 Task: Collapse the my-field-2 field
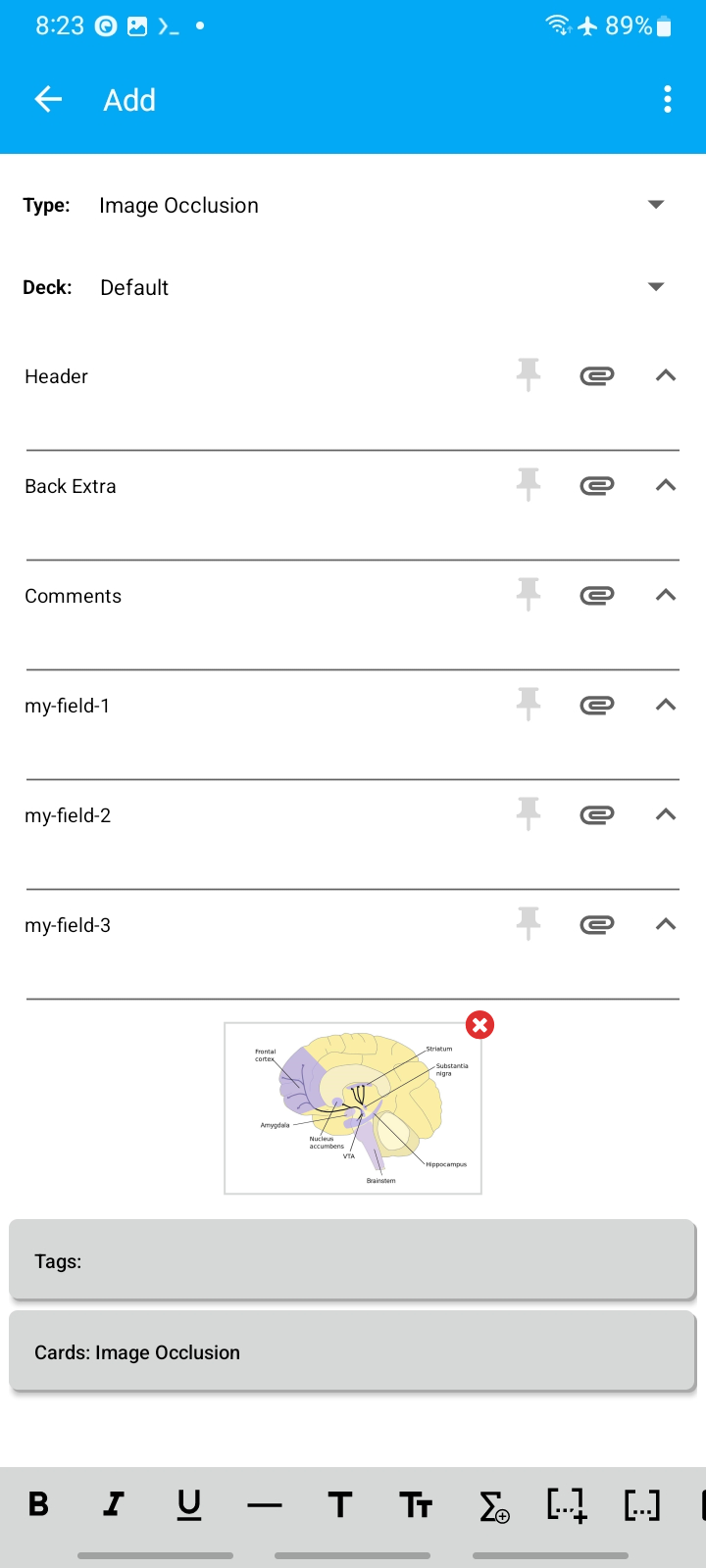click(666, 814)
